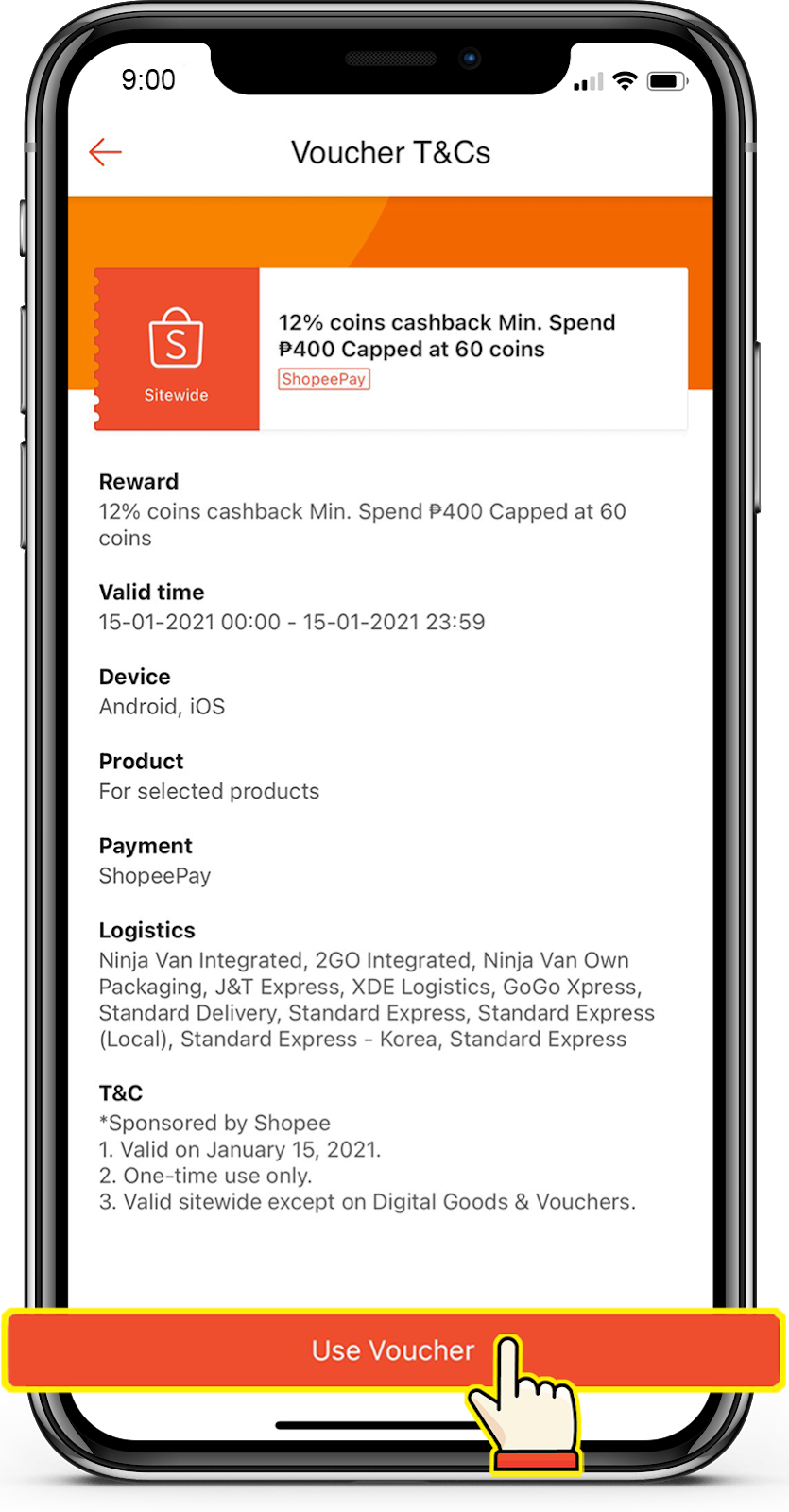The width and height of the screenshot is (789, 1512).
Task: Tap the Use Voucher button
Action: click(x=393, y=1349)
